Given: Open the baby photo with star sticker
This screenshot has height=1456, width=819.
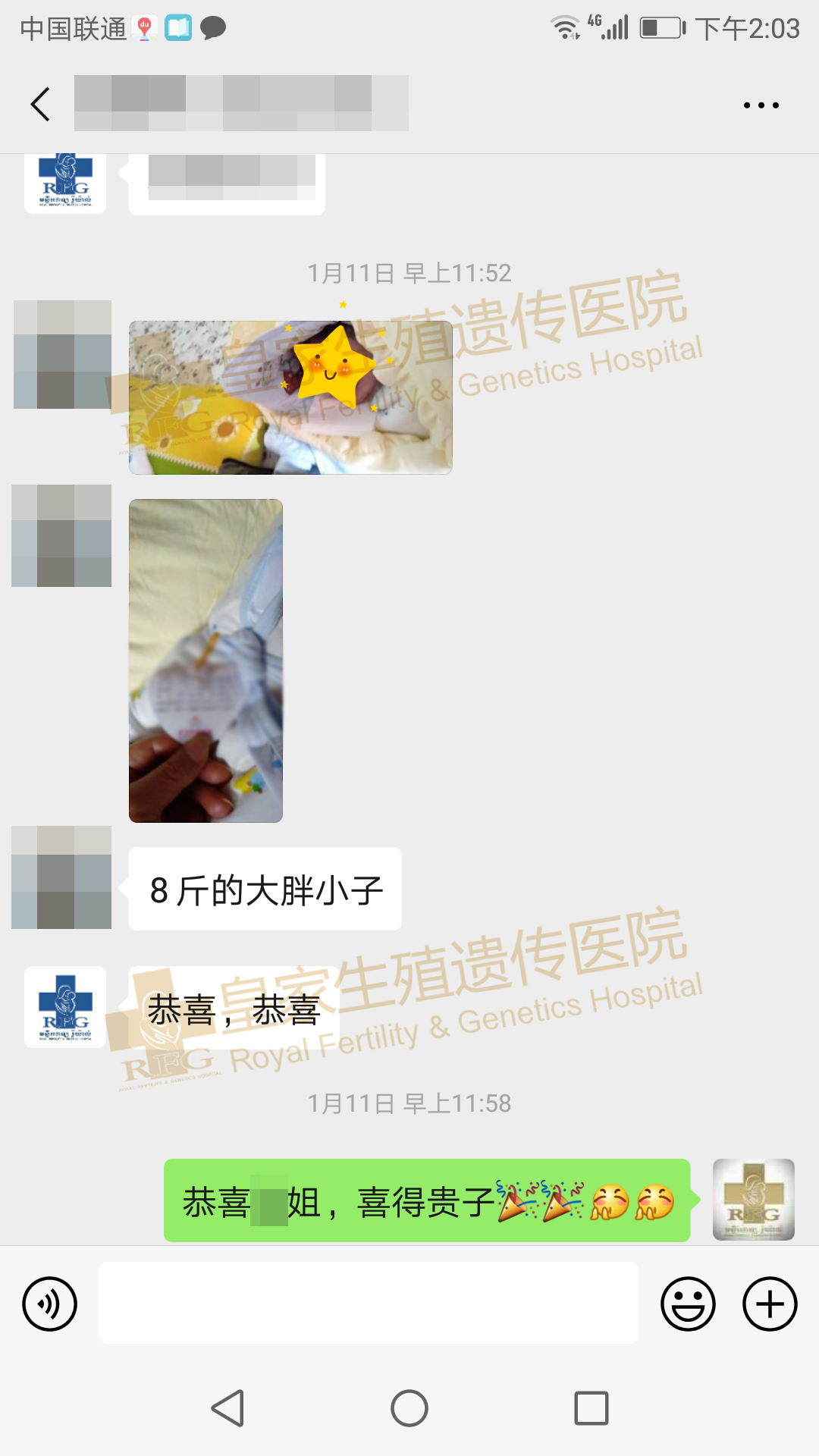Looking at the screenshot, I should (290, 397).
